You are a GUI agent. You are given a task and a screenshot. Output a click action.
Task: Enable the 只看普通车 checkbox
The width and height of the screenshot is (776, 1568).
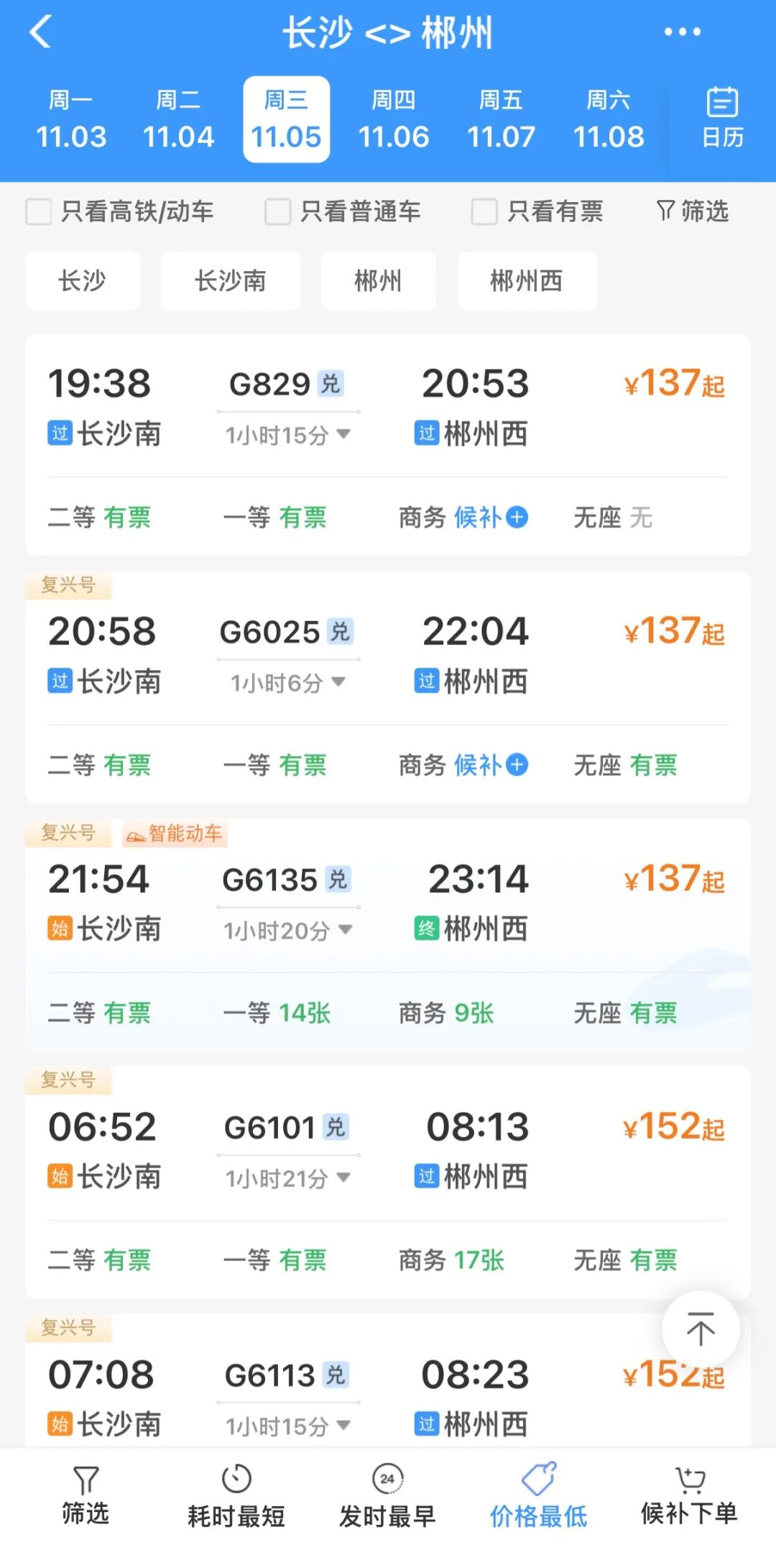point(278,212)
